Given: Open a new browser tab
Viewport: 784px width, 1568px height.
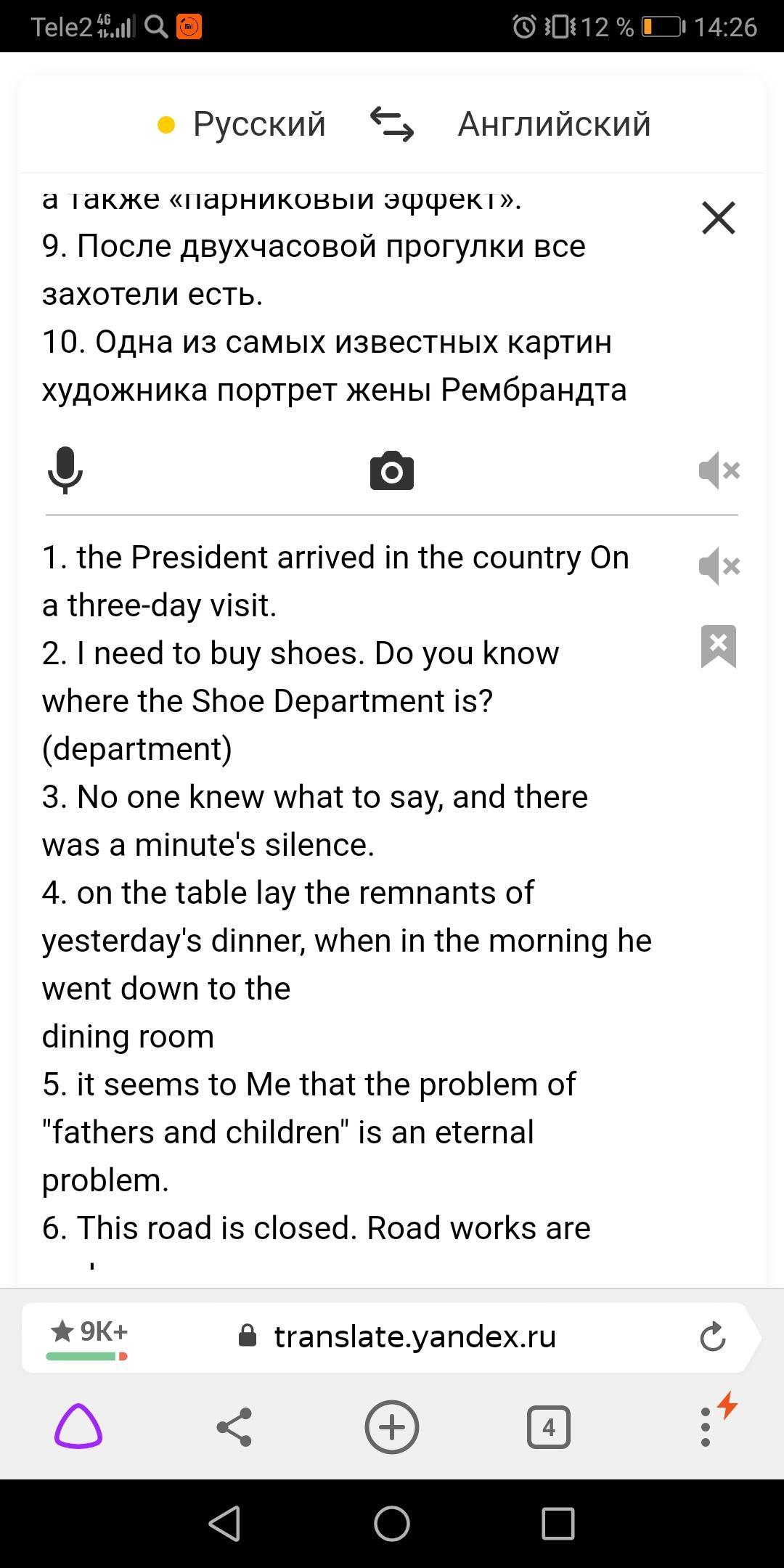Looking at the screenshot, I should pos(392,1426).
